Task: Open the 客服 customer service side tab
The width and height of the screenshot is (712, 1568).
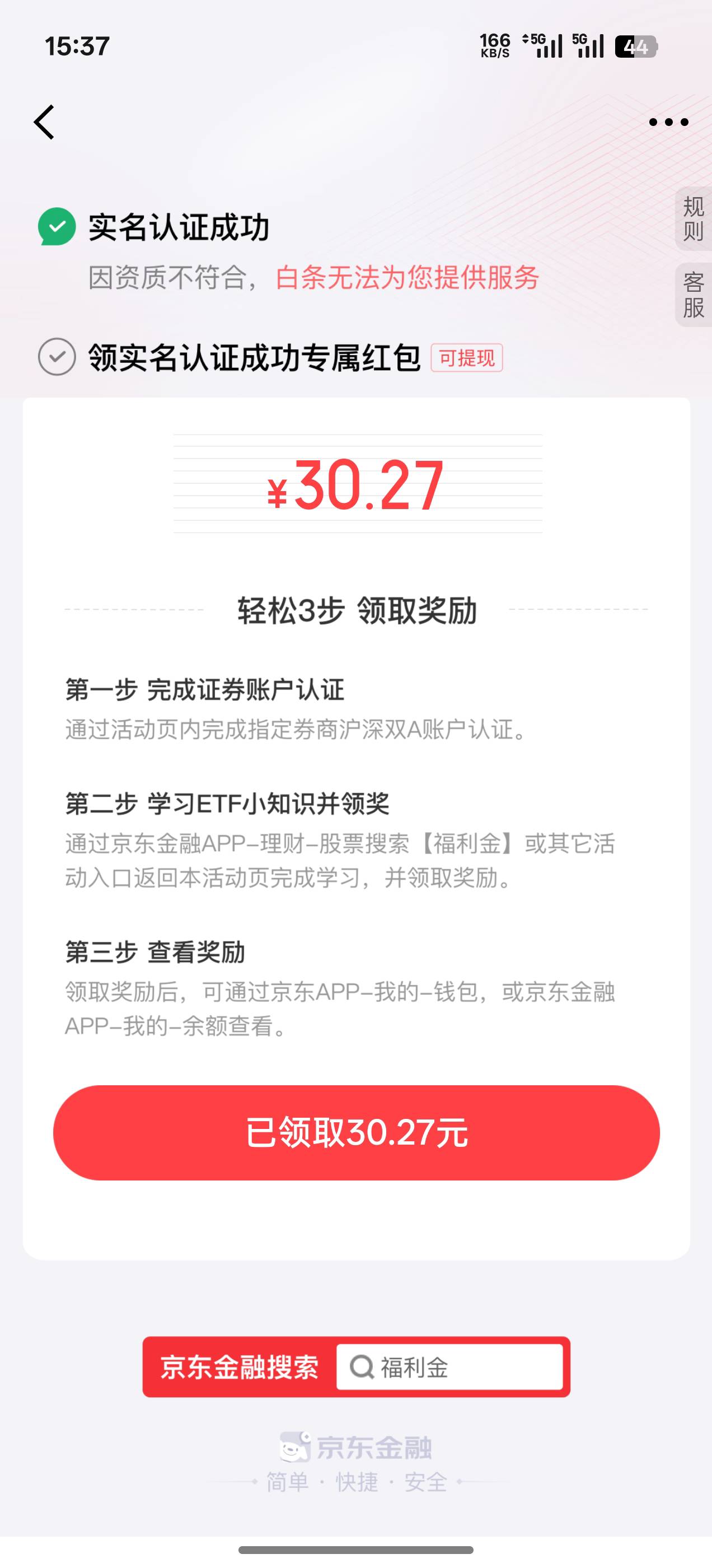Action: (x=693, y=295)
